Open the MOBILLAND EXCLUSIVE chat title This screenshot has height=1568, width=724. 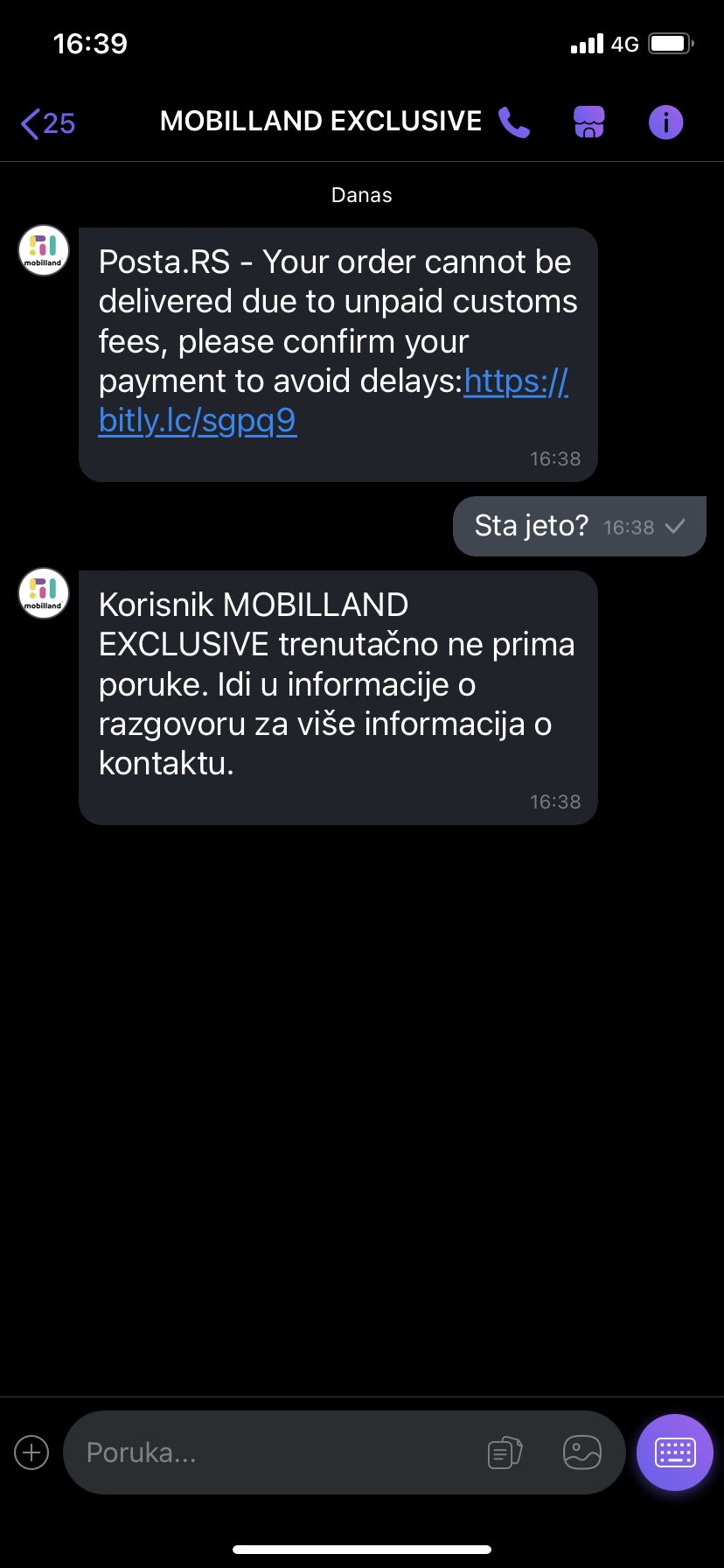pyautogui.click(x=321, y=122)
